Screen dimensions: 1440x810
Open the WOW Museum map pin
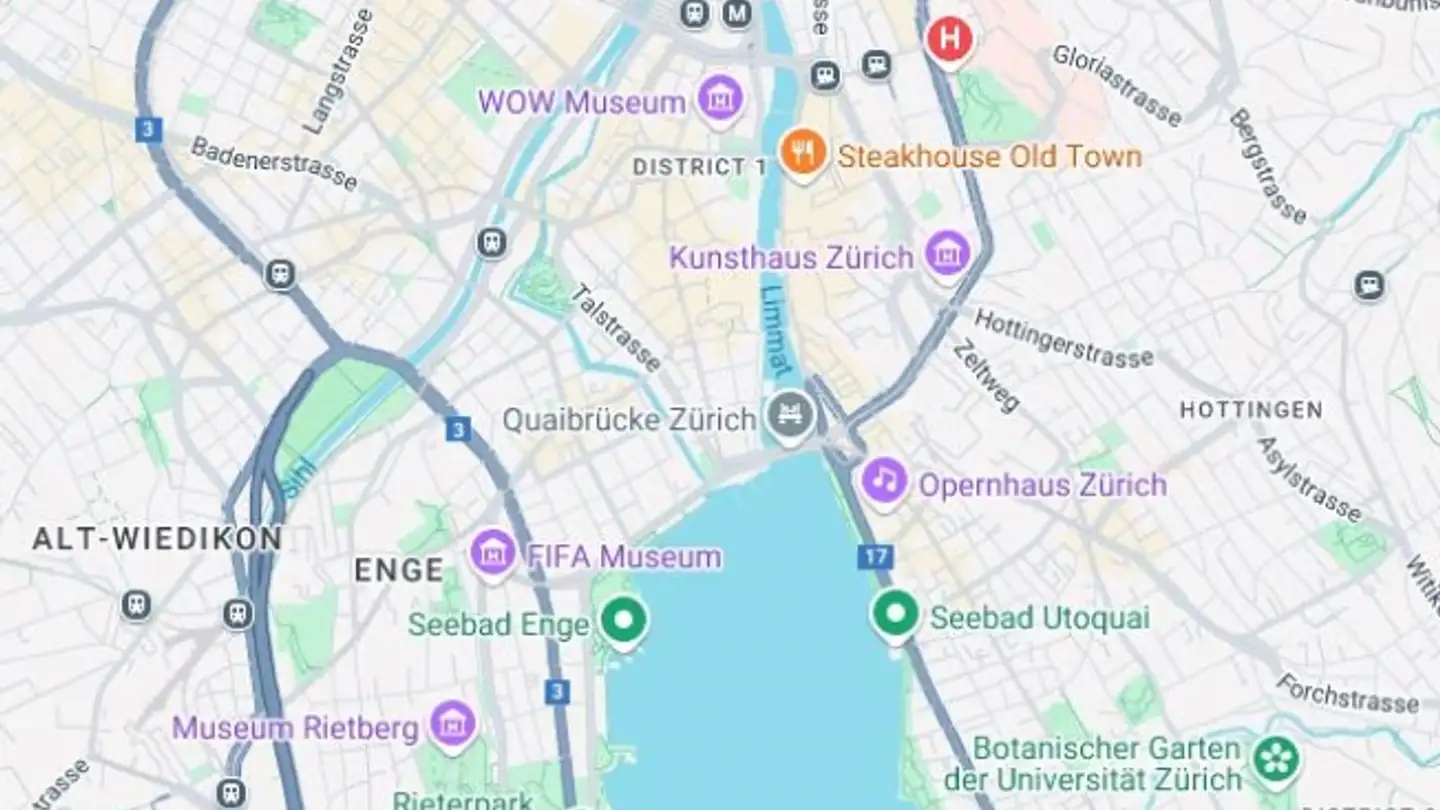point(721,99)
